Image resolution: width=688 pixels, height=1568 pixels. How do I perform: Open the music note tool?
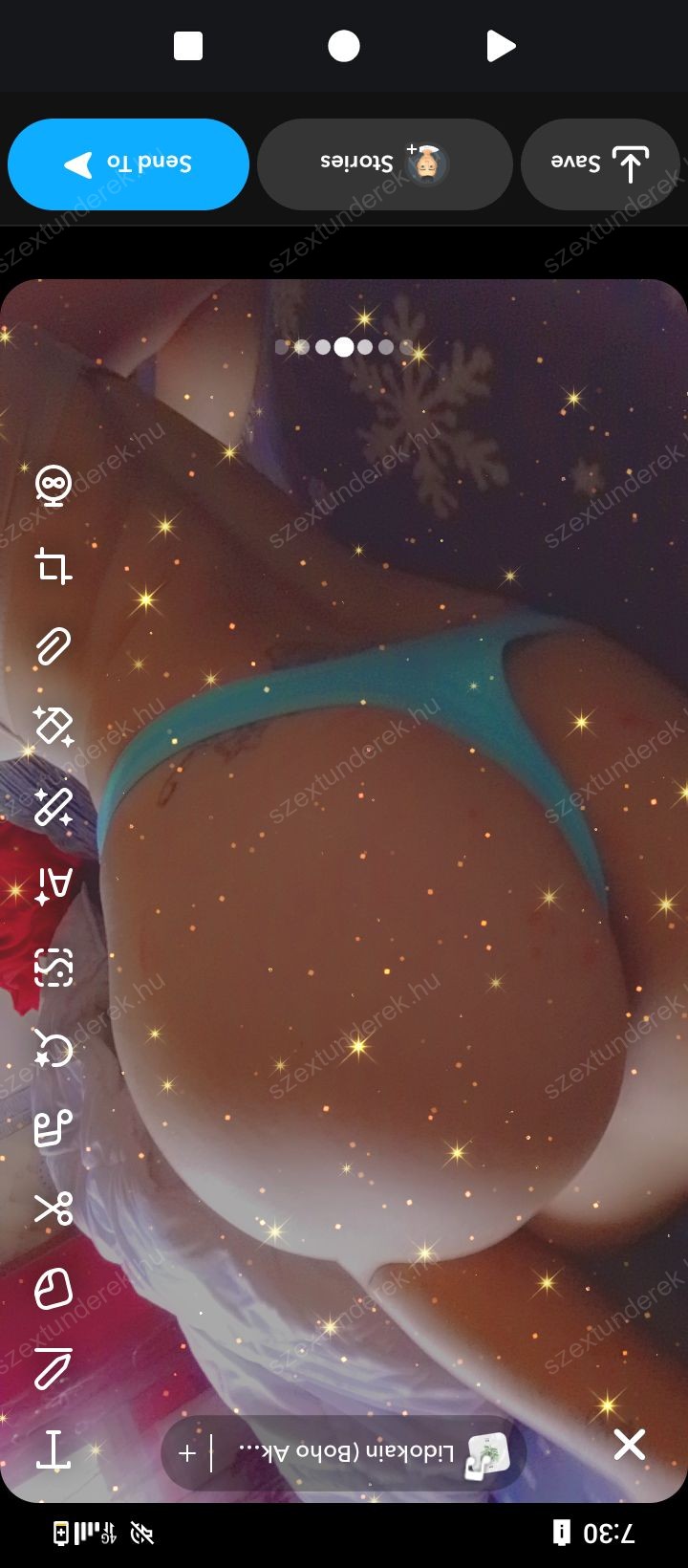(x=54, y=1128)
